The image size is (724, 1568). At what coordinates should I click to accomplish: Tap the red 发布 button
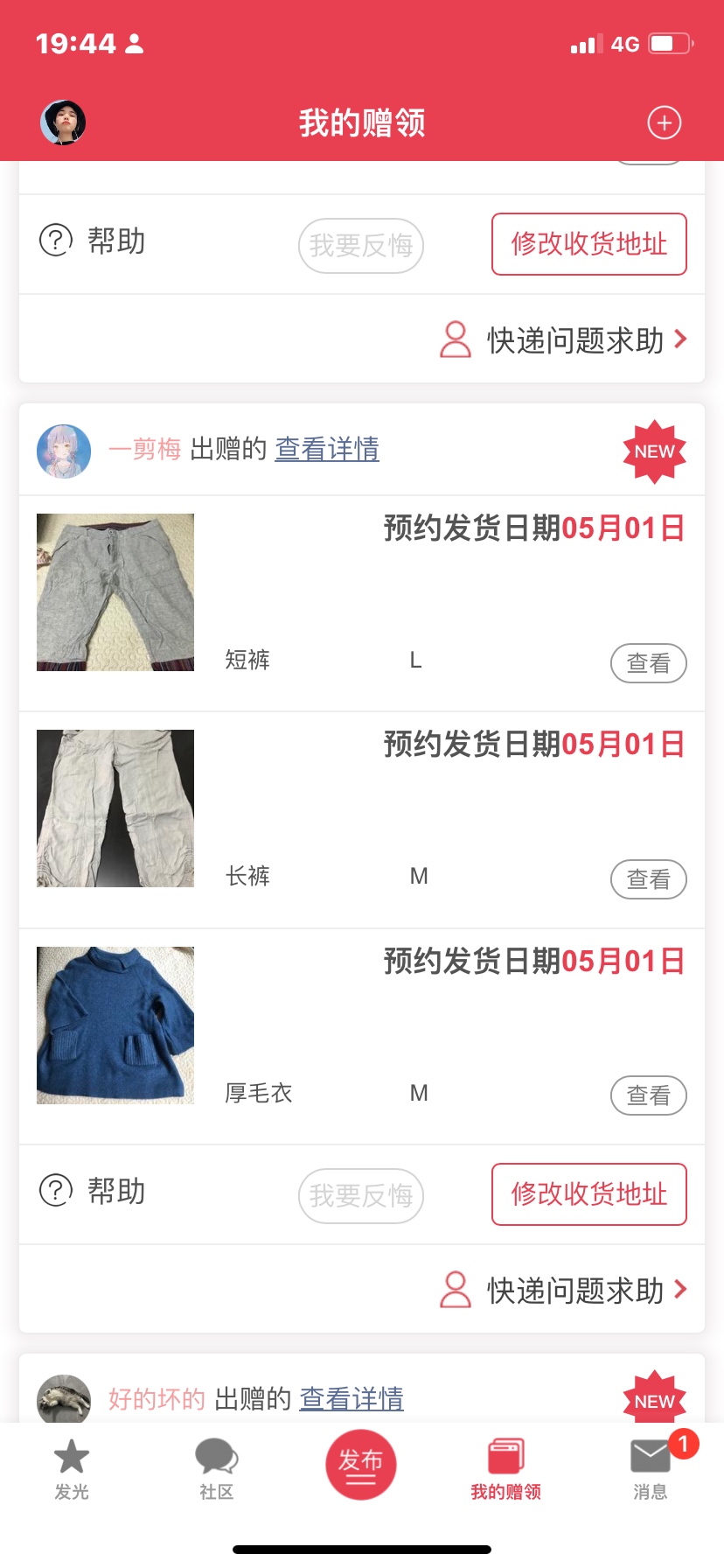tap(361, 1465)
